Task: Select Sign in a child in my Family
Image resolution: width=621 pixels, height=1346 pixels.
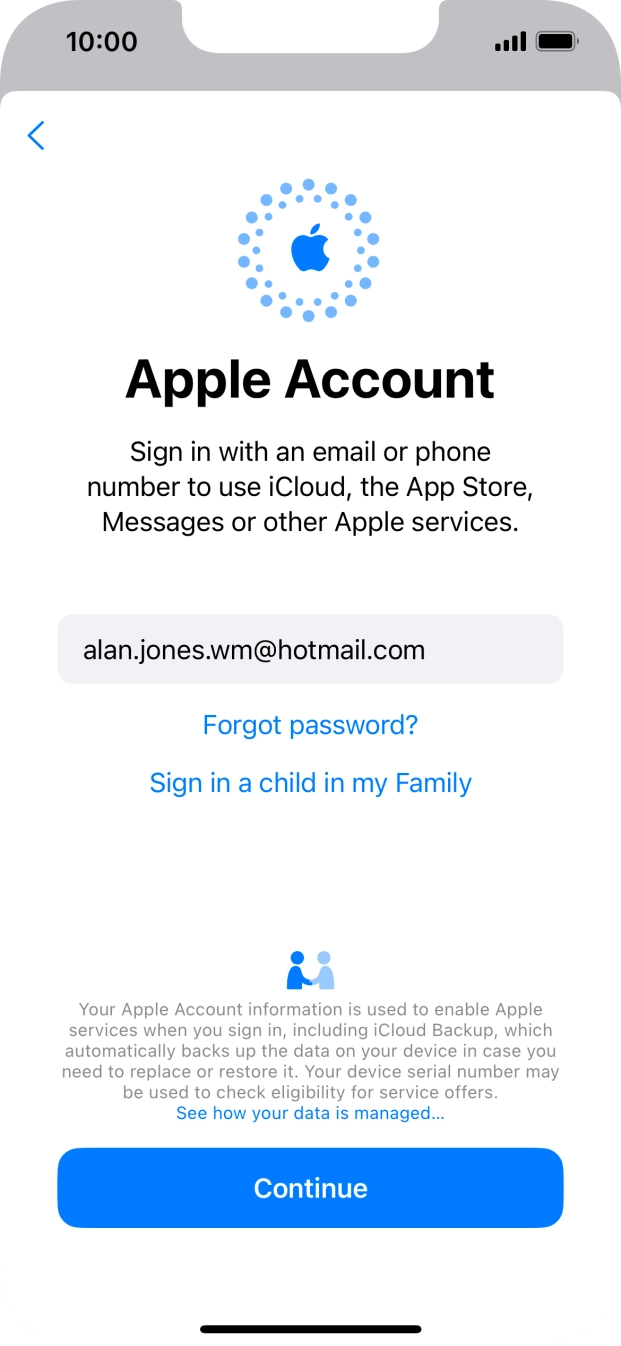Action: [310, 783]
